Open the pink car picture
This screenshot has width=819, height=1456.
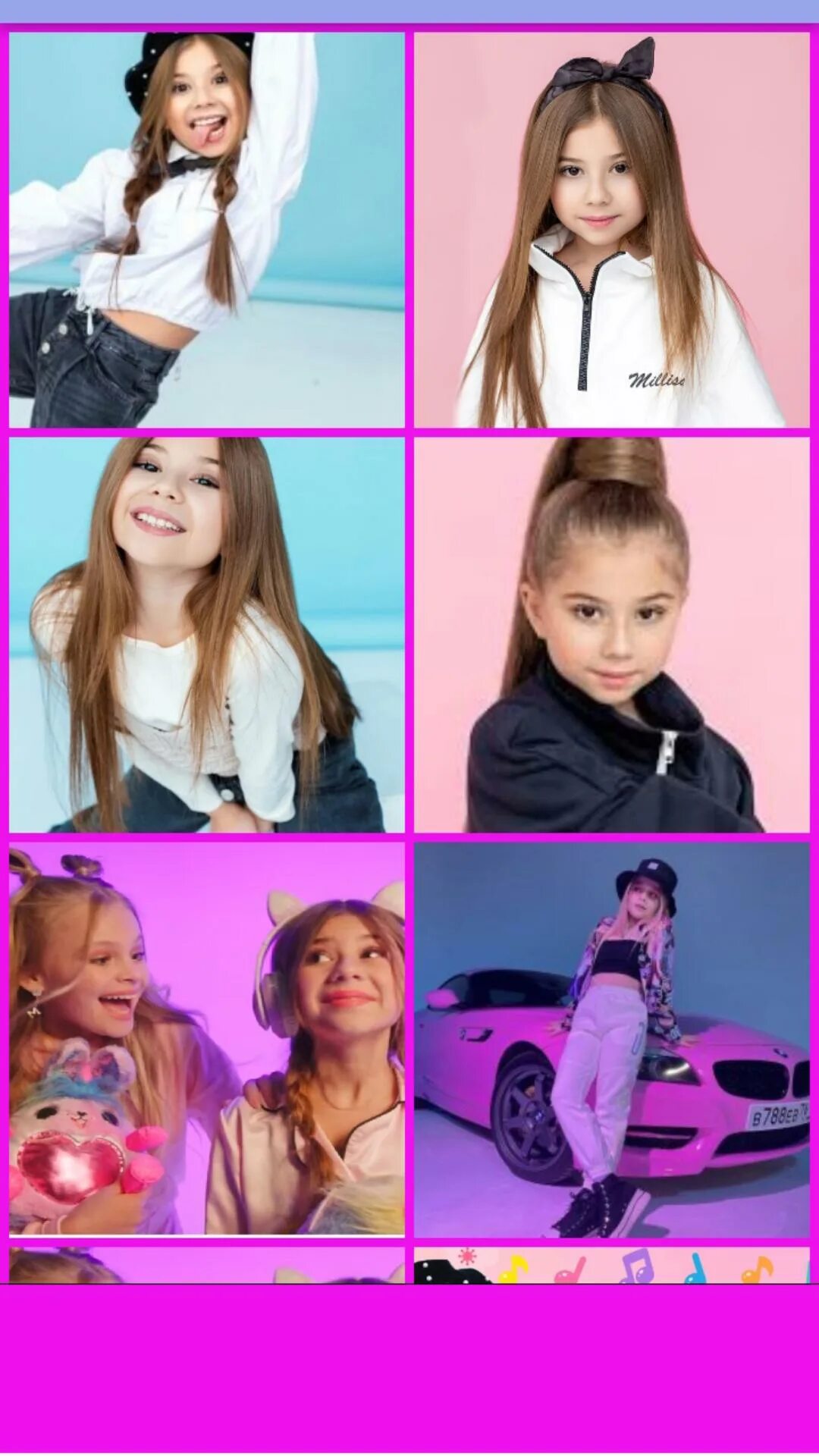tap(611, 1039)
